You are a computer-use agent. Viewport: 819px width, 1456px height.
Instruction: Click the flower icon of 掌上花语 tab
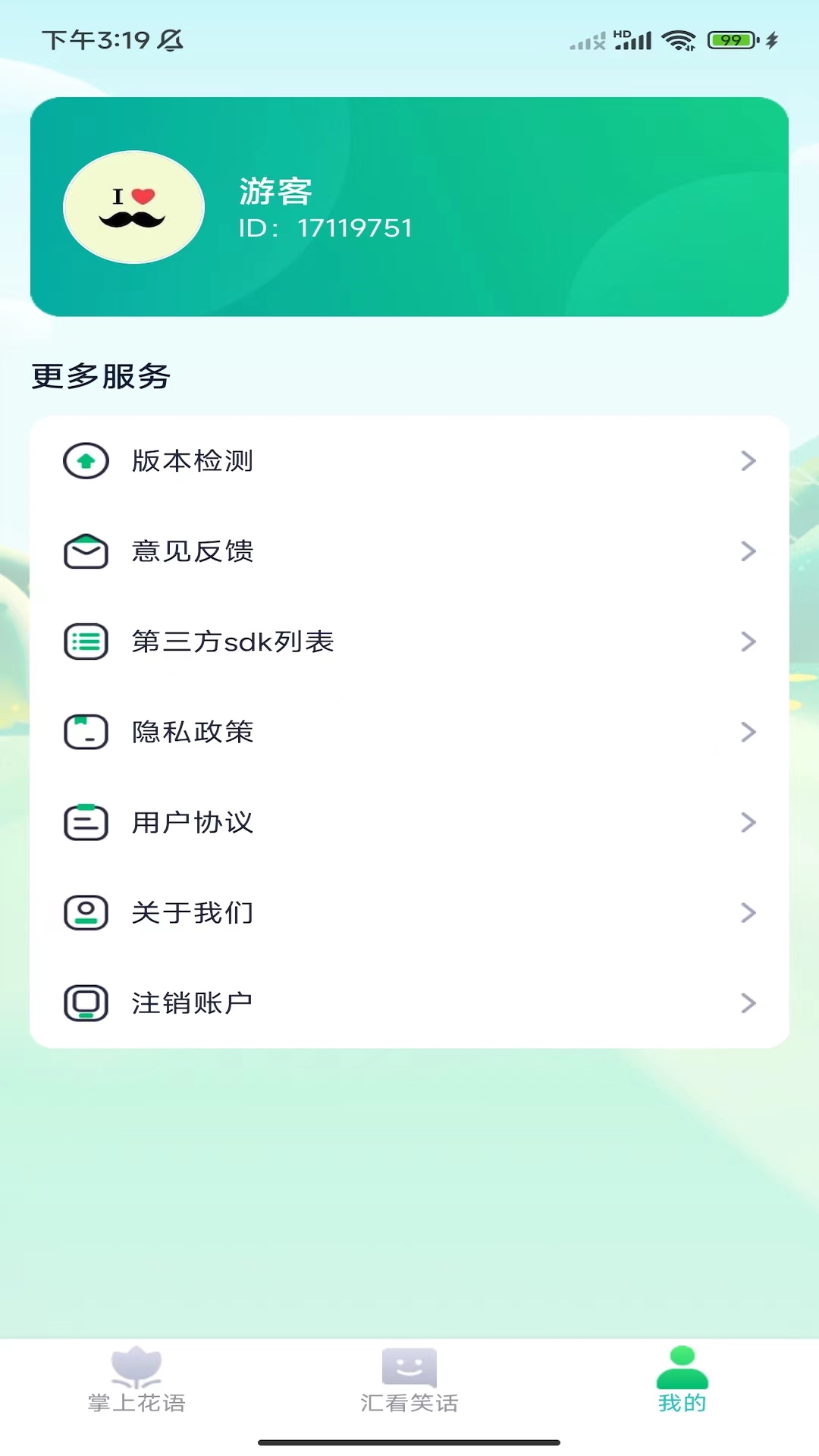click(135, 1363)
